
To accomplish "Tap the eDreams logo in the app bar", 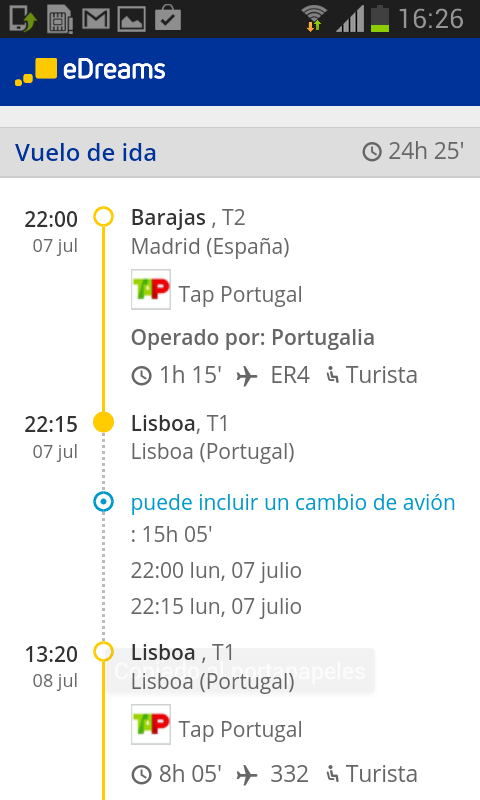I will 90,71.
